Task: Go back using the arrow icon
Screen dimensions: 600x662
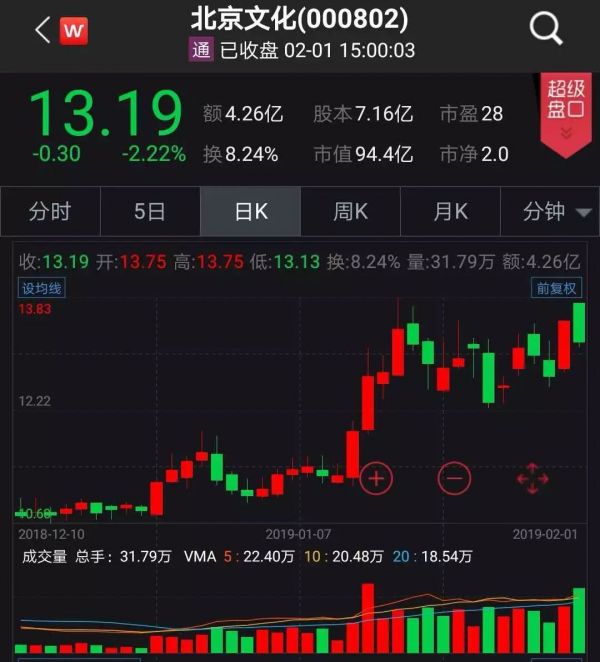Action: 41,31
